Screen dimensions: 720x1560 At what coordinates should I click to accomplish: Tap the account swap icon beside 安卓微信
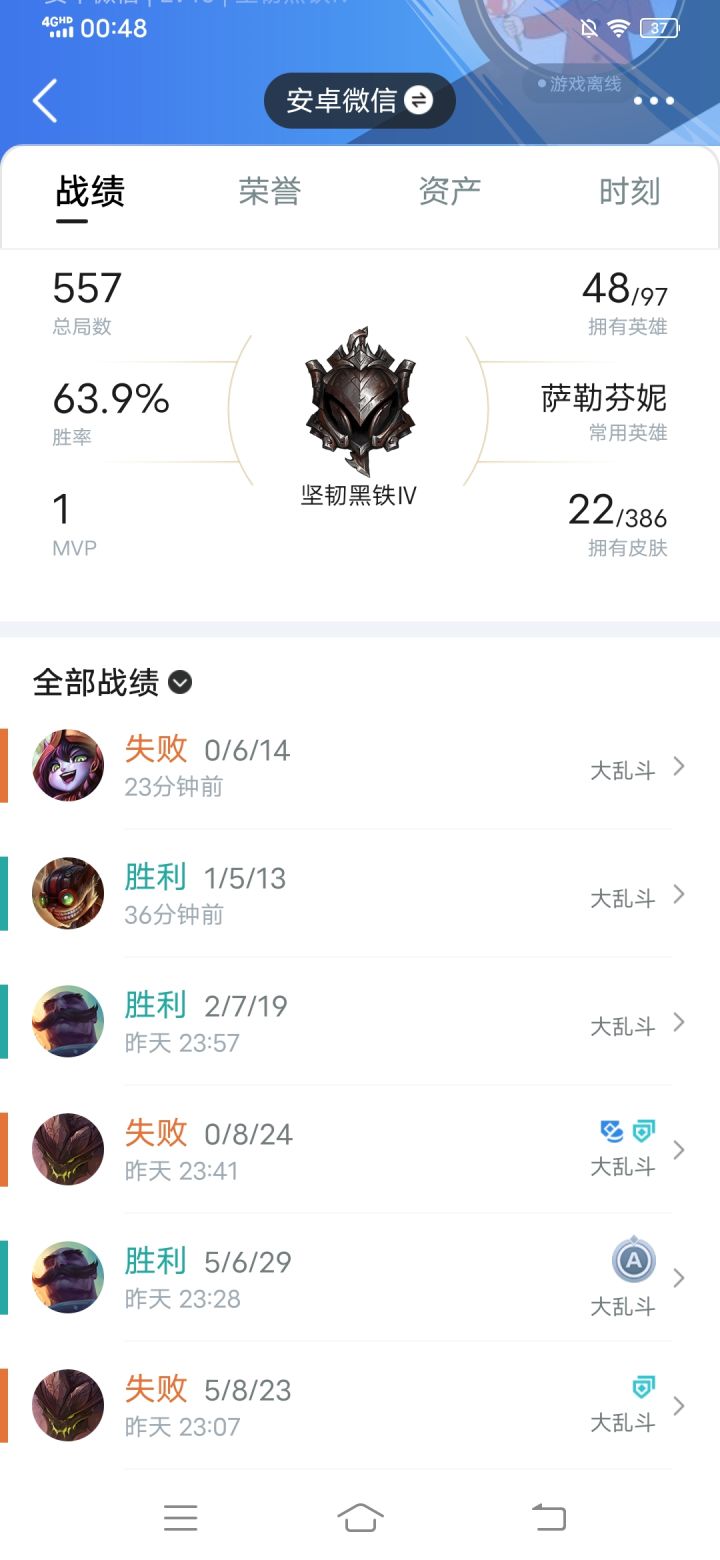click(x=420, y=100)
